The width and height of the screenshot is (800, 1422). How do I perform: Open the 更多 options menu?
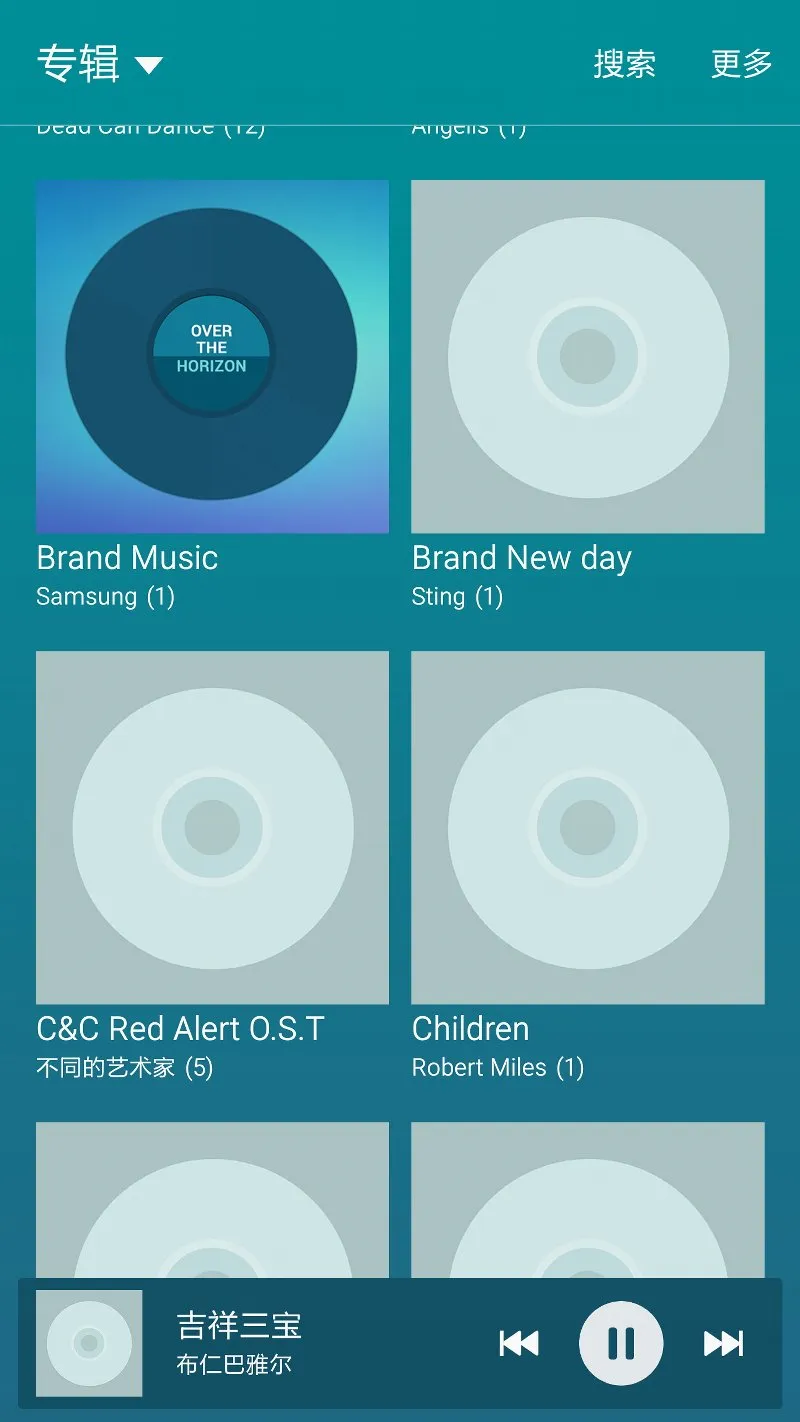pos(741,64)
